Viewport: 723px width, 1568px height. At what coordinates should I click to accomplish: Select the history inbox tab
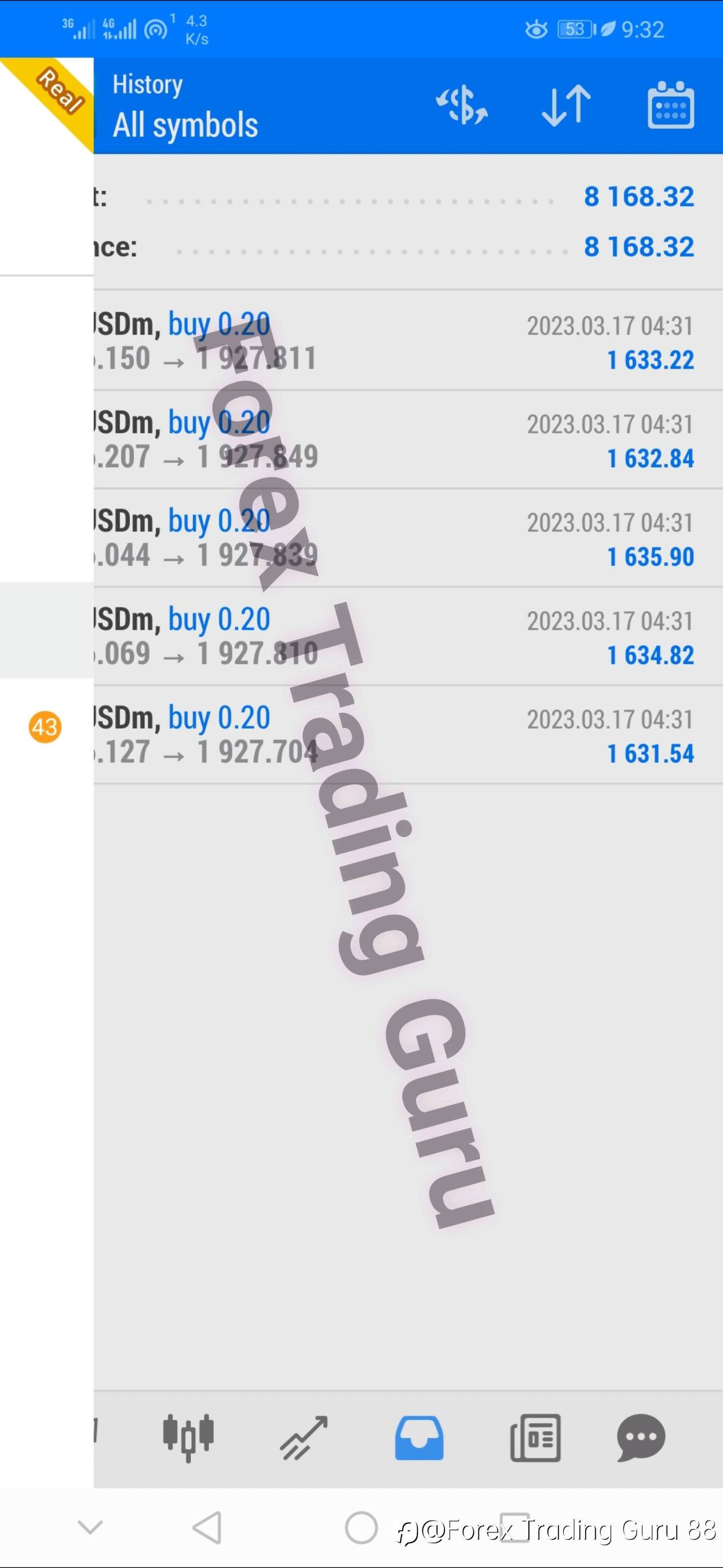coord(419,1438)
